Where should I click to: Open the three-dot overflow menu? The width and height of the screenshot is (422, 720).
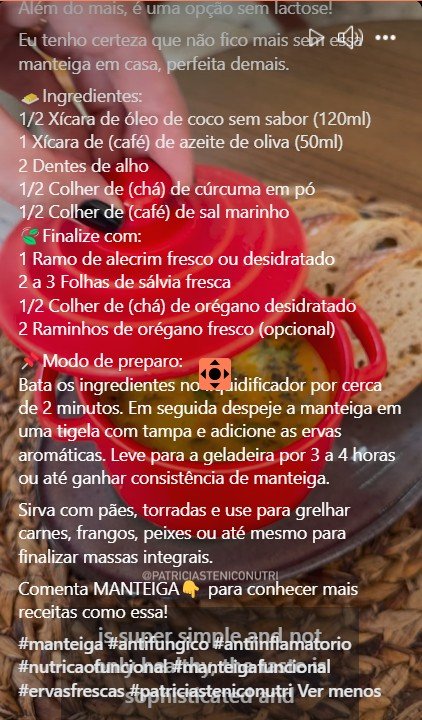[385, 38]
